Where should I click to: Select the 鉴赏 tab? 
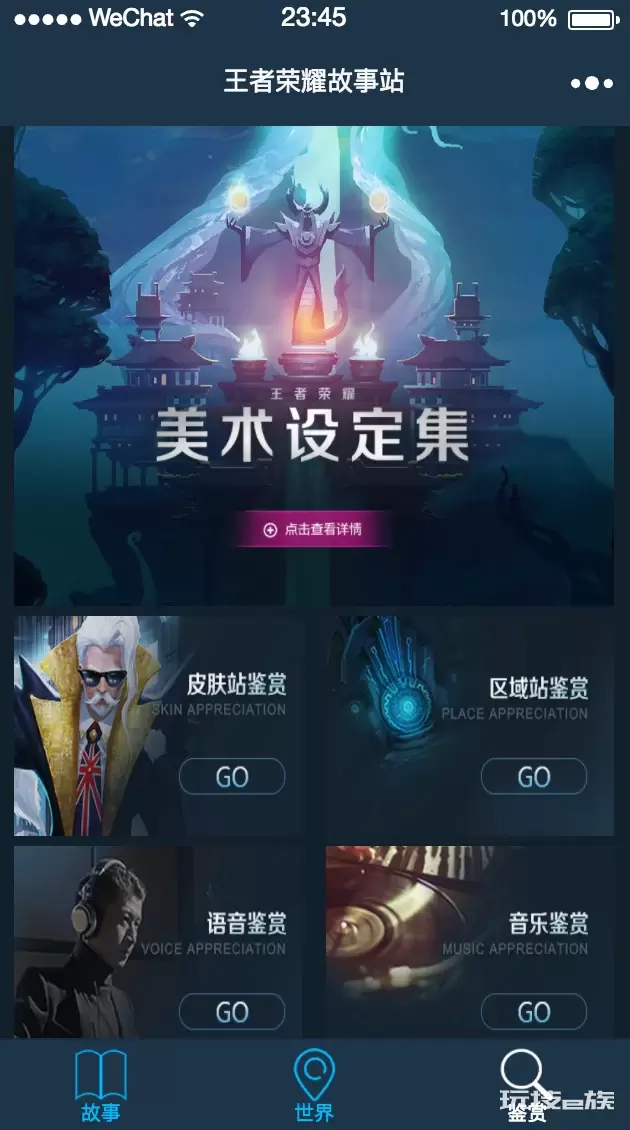point(527,1085)
